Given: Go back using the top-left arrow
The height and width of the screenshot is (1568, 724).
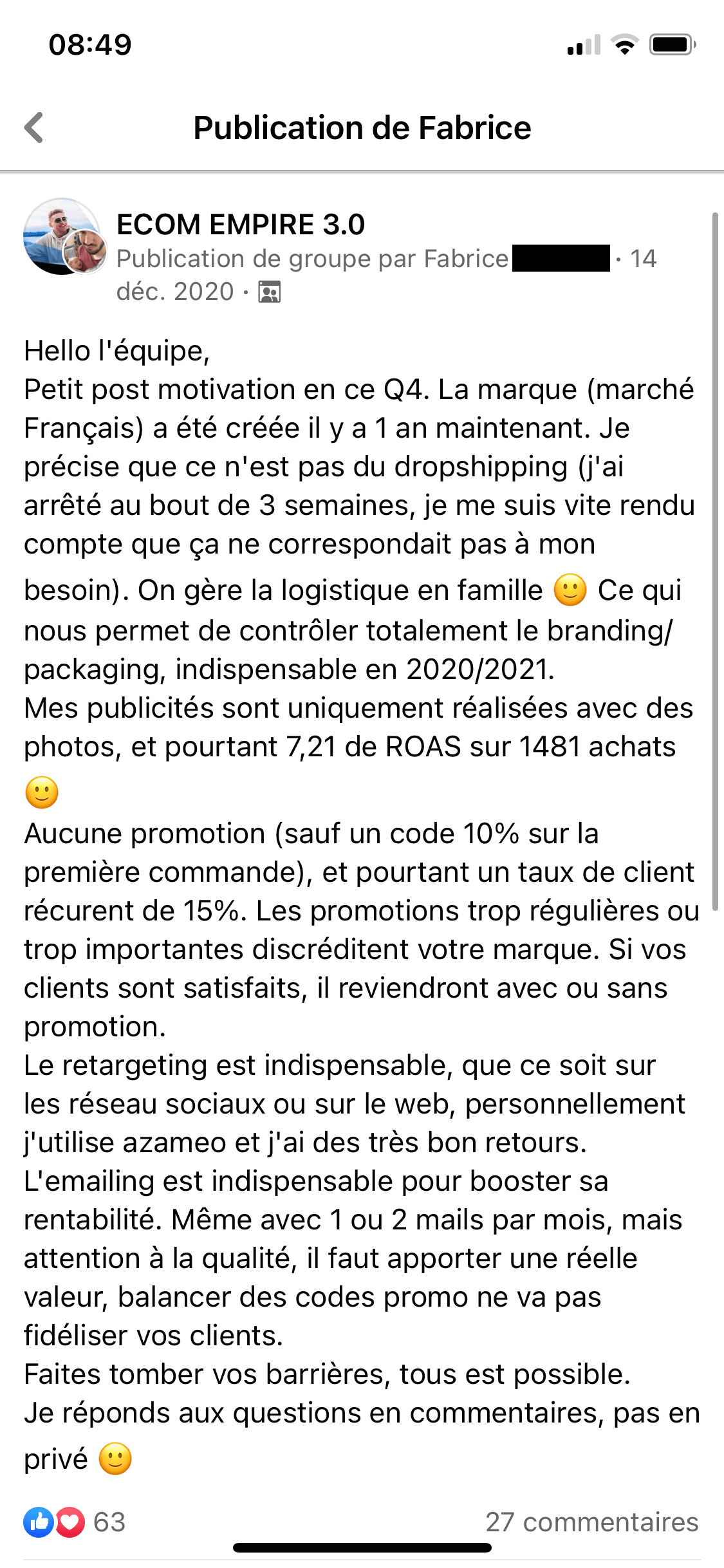Looking at the screenshot, I should tap(34, 127).
